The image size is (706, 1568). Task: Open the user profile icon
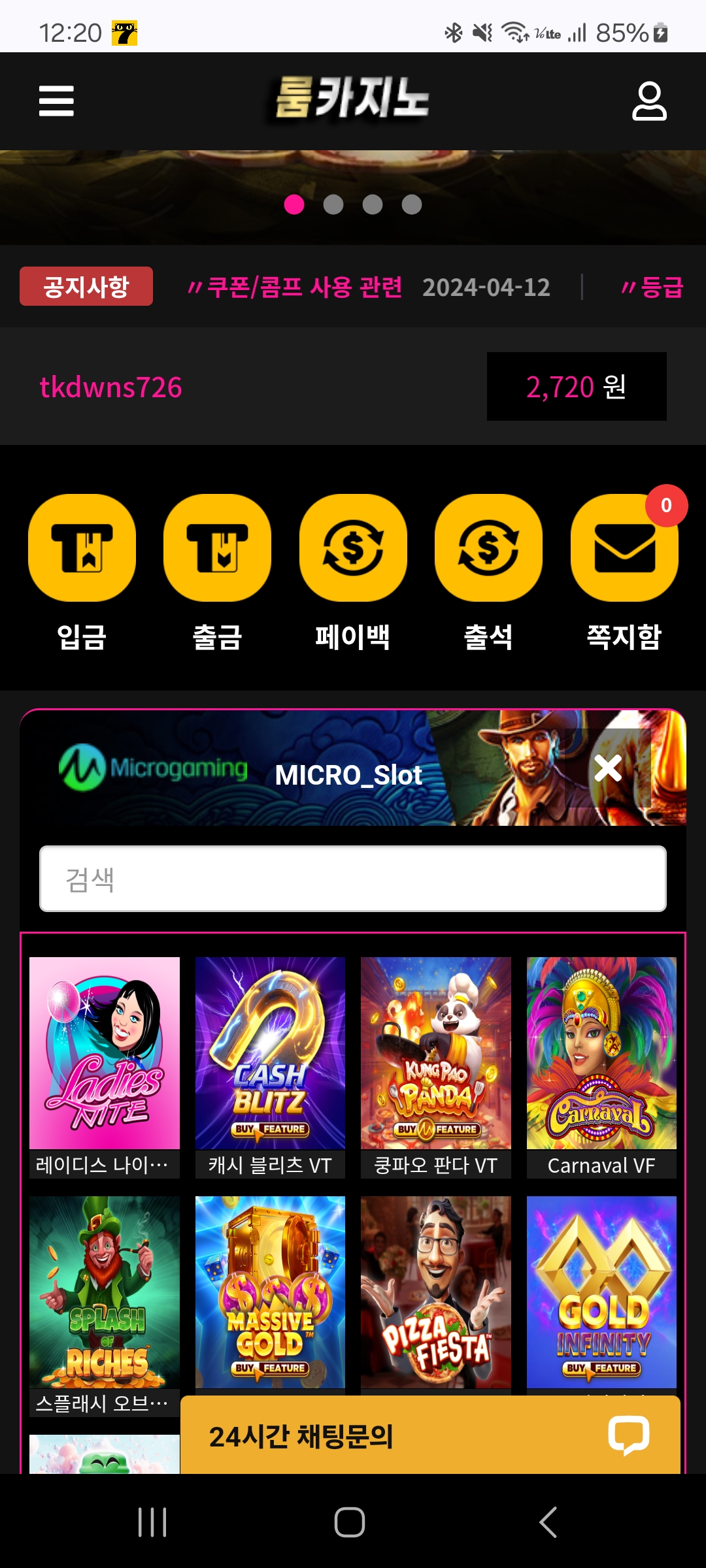649,101
